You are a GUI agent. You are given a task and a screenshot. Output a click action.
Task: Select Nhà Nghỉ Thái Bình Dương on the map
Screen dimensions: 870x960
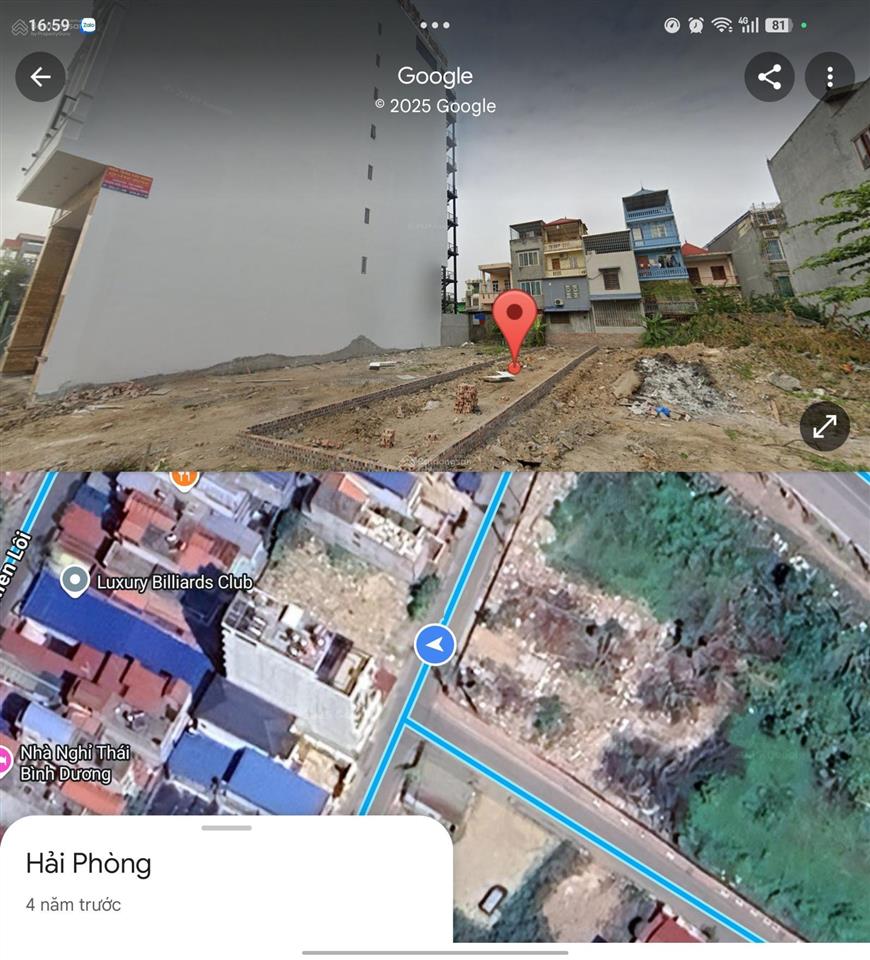[x=5, y=762]
